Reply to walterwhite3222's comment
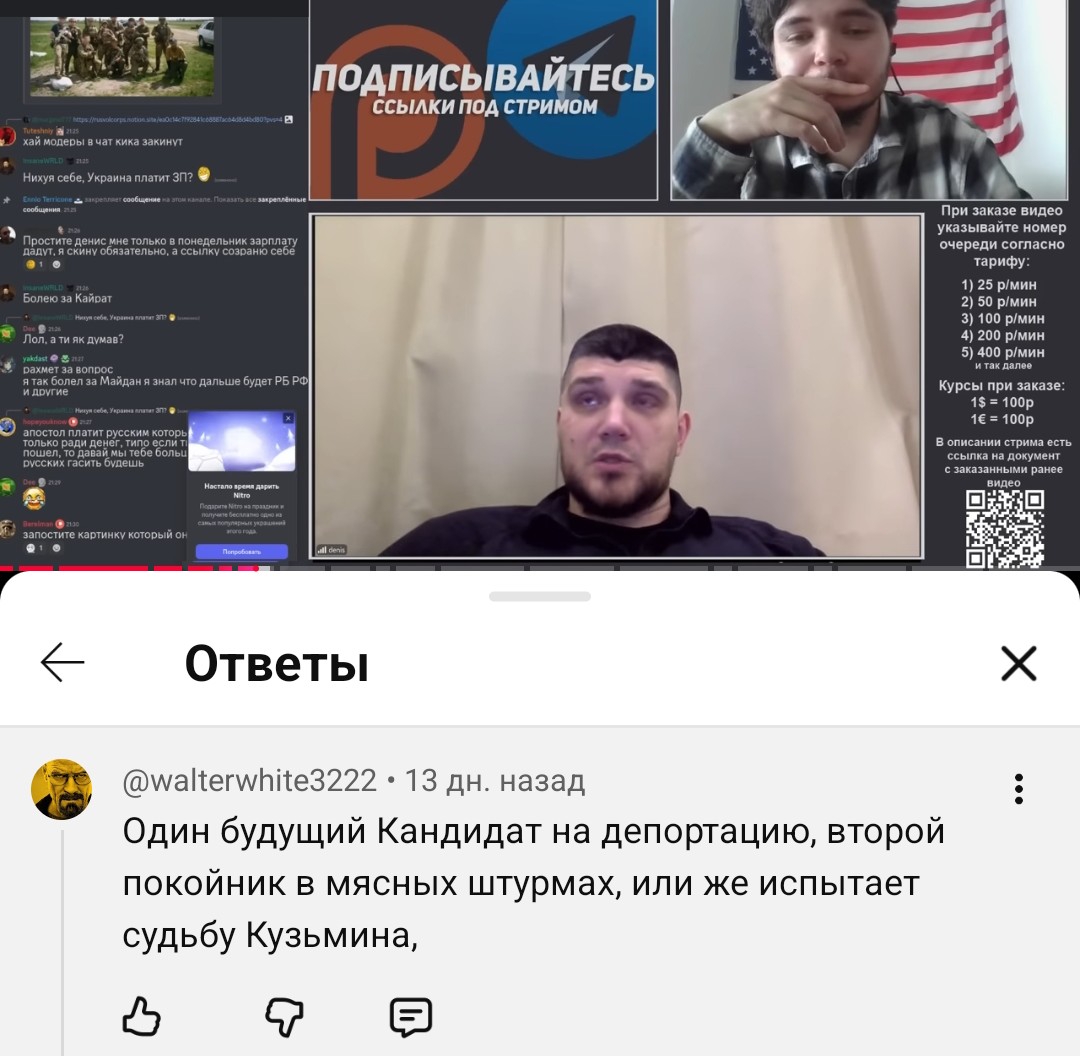The image size is (1080, 1056). click(x=410, y=1017)
